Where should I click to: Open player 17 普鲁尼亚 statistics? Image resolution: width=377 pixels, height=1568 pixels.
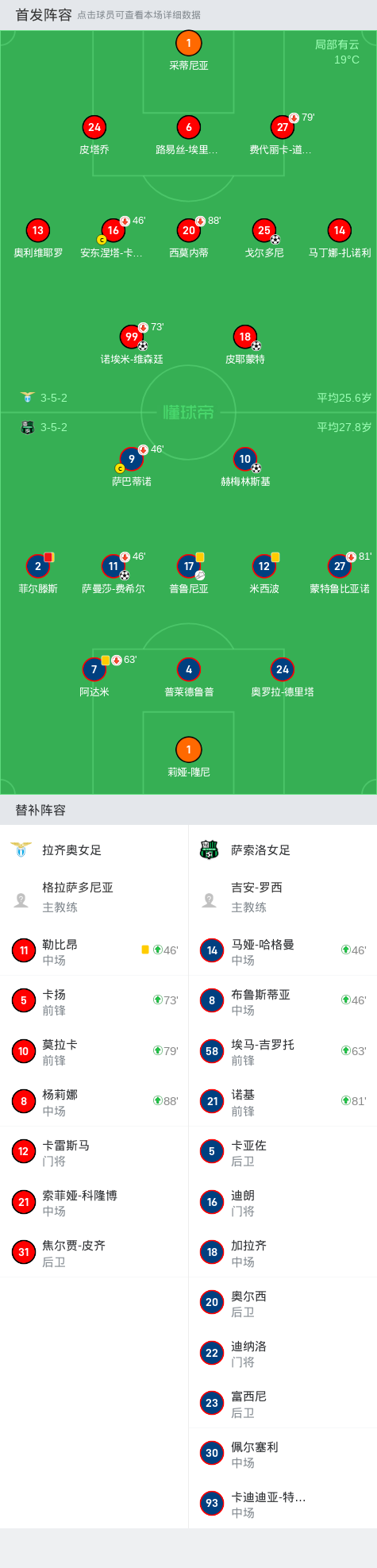point(188,575)
